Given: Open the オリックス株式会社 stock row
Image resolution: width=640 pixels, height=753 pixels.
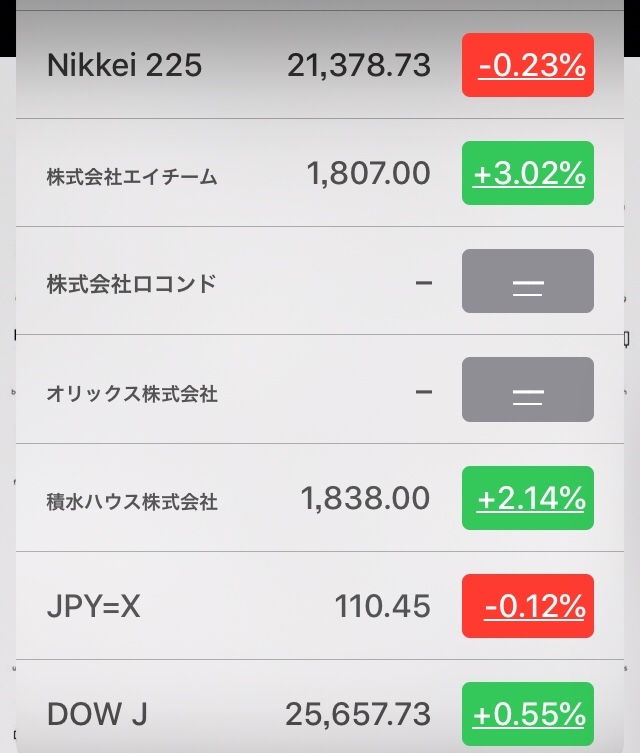Looking at the screenshot, I should point(240,390).
